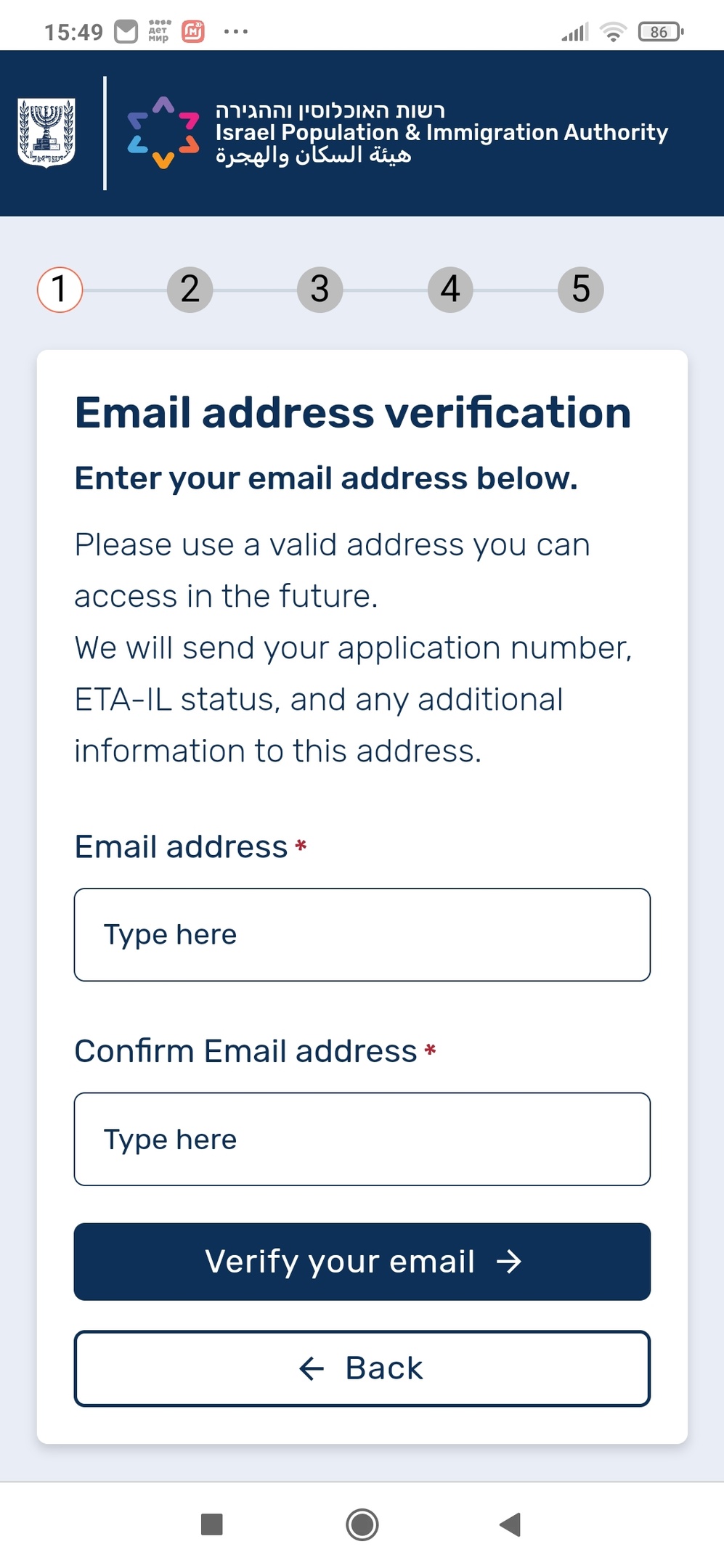724x1568 pixels.
Task: Go back using the Back button
Action: point(362,1368)
